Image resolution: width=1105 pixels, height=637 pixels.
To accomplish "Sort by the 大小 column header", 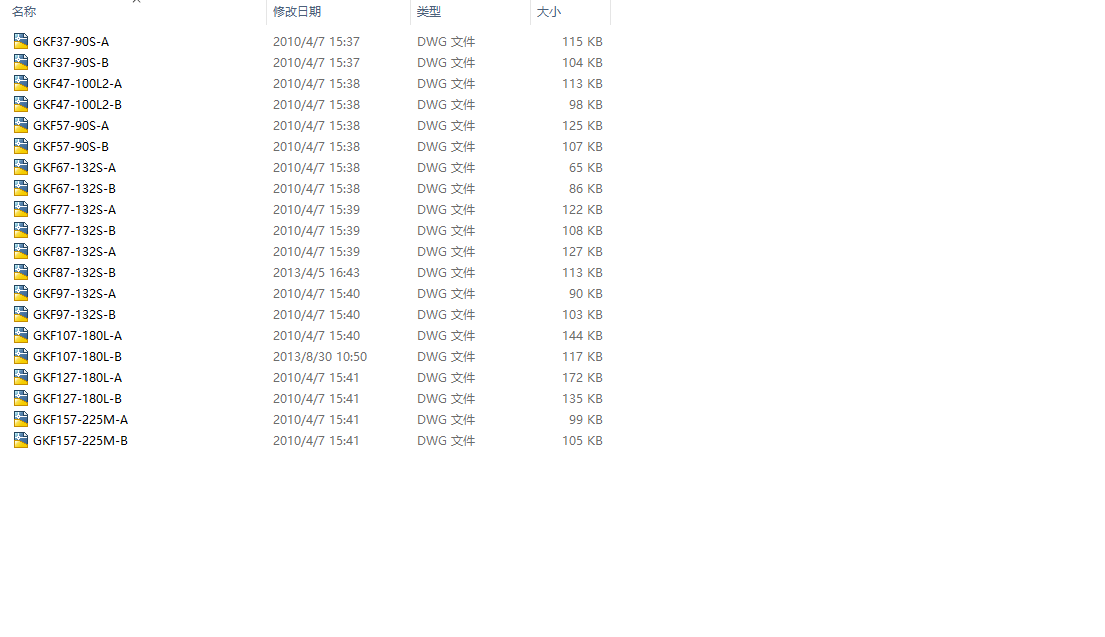I will point(549,12).
